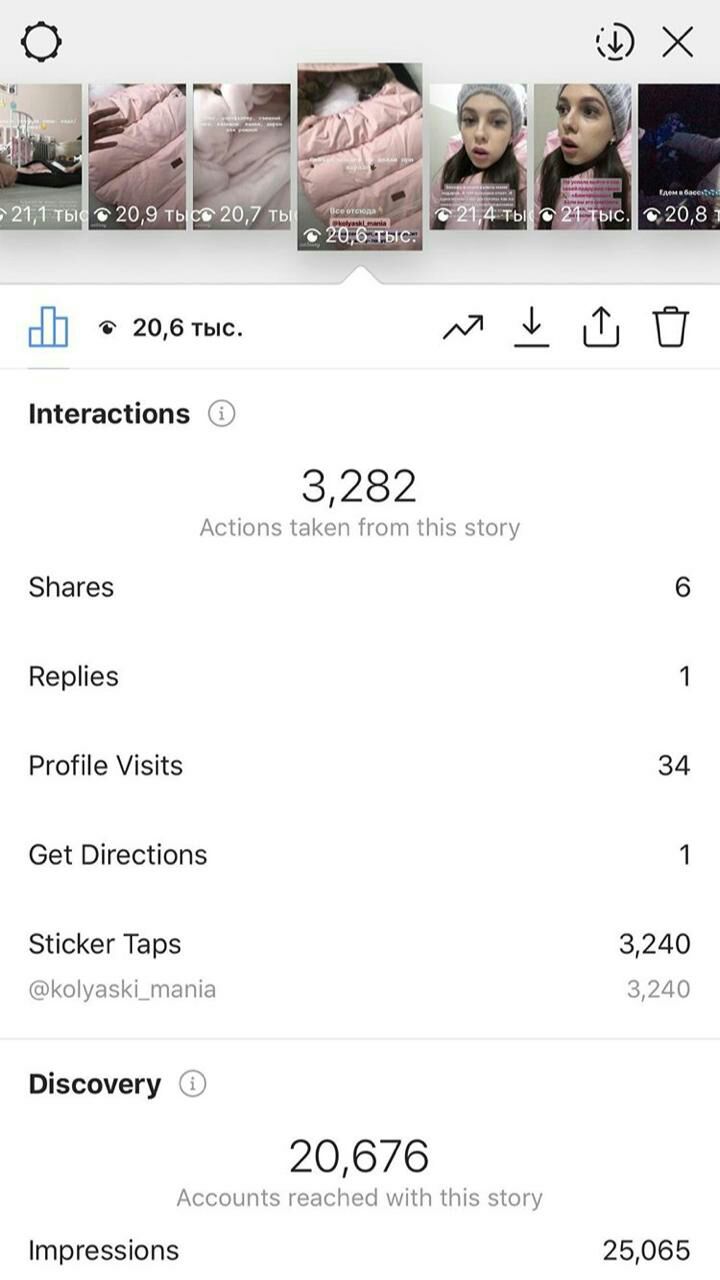
Task: Promote the story via trending arrow icon
Action: 462,327
